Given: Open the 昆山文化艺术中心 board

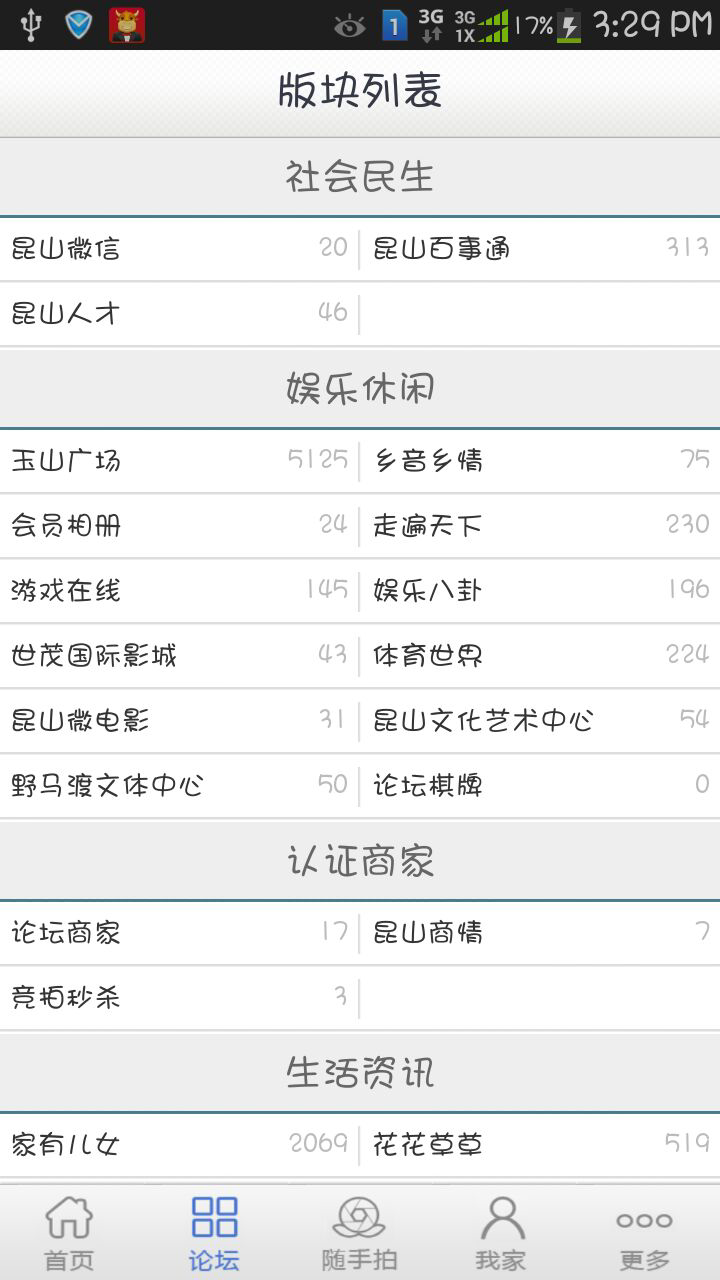Looking at the screenshot, I should click(x=540, y=721).
